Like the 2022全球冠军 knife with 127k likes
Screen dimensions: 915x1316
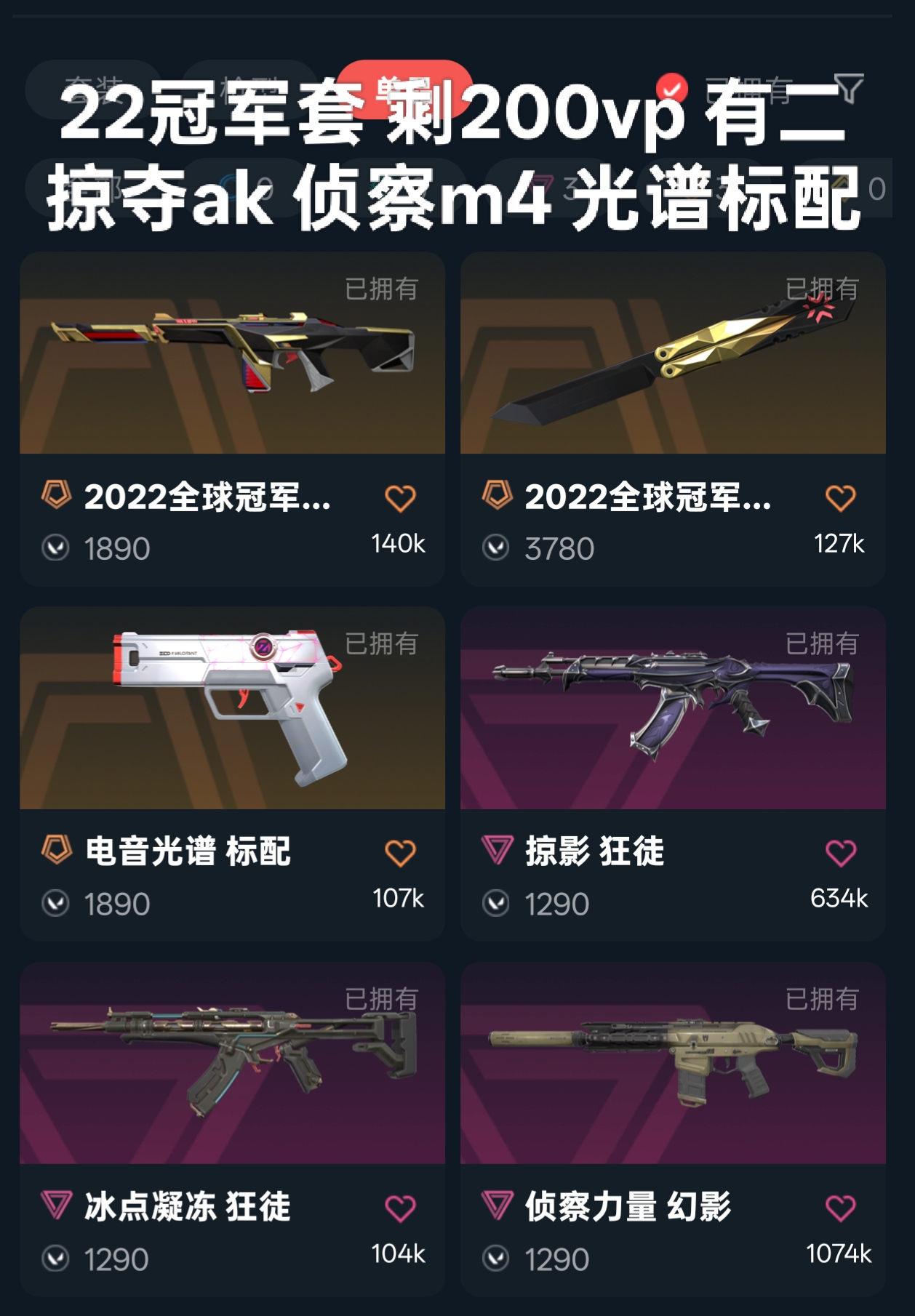840,499
